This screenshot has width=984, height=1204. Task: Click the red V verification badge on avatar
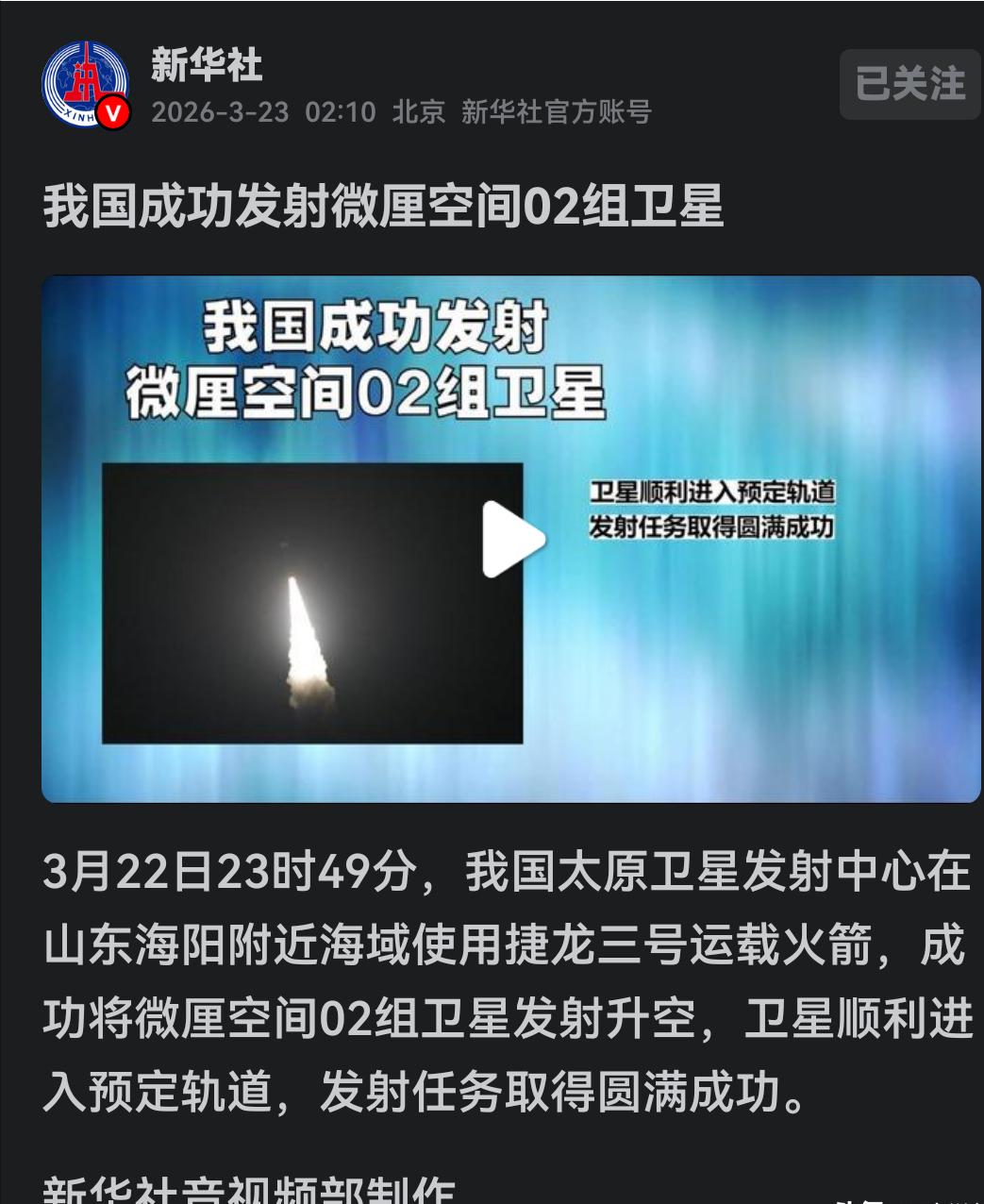tap(112, 111)
